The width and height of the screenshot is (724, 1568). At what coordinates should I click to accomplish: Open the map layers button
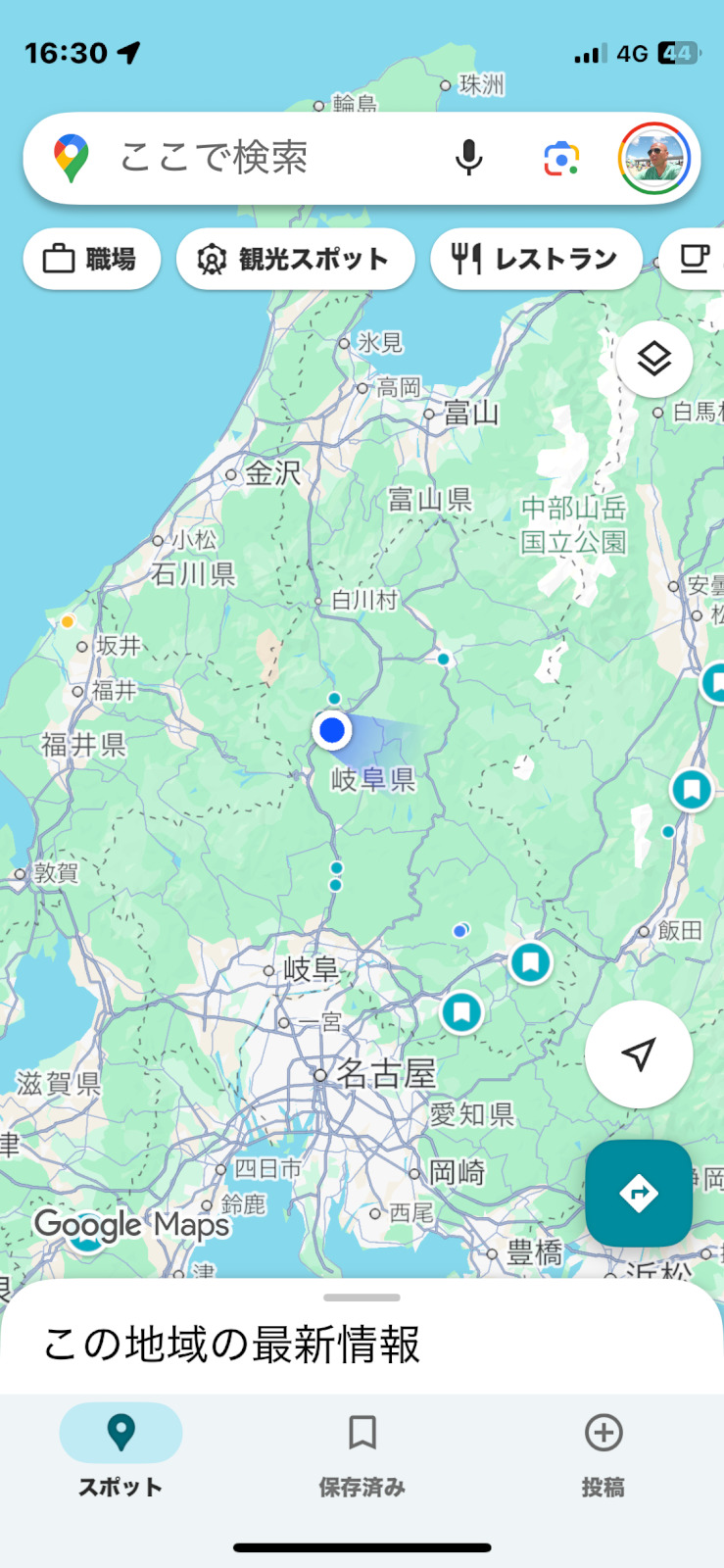(x=653, y=360)
